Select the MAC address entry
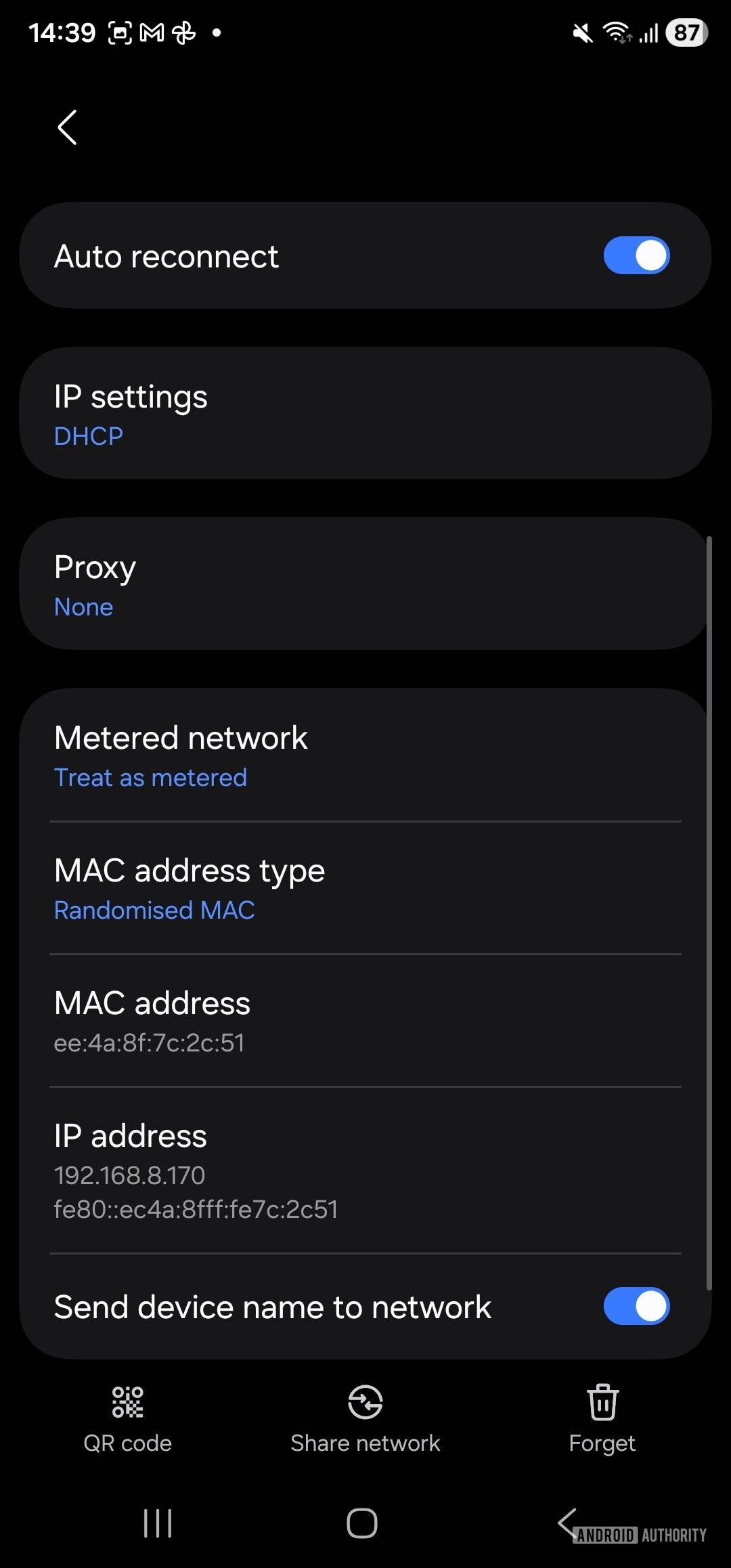 point(365,1020)
